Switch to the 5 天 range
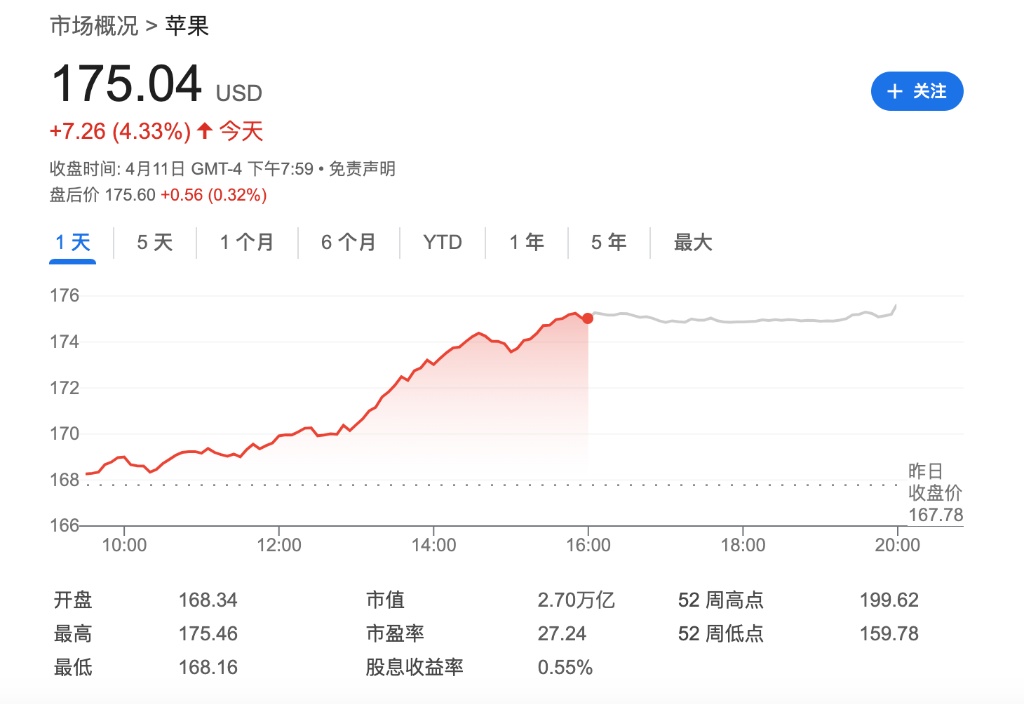The width and height of the screenshot is (1024, 704). click(155, 243)
